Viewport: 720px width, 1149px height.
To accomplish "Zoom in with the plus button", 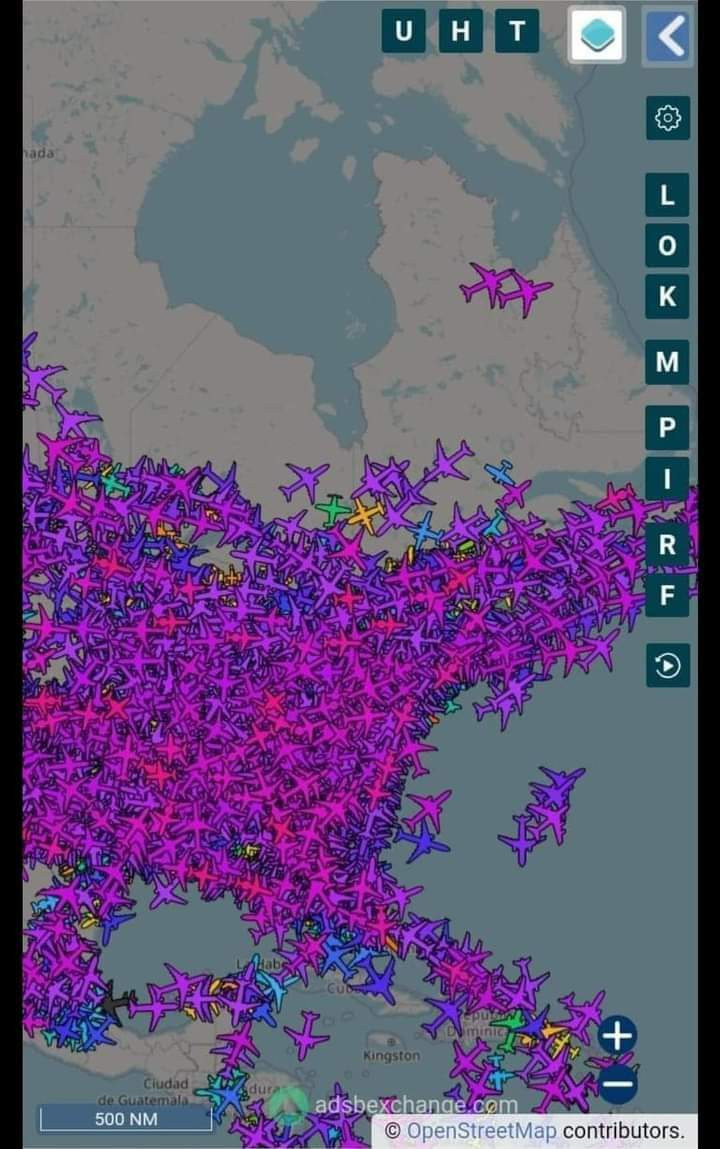I will (618, 1035).
